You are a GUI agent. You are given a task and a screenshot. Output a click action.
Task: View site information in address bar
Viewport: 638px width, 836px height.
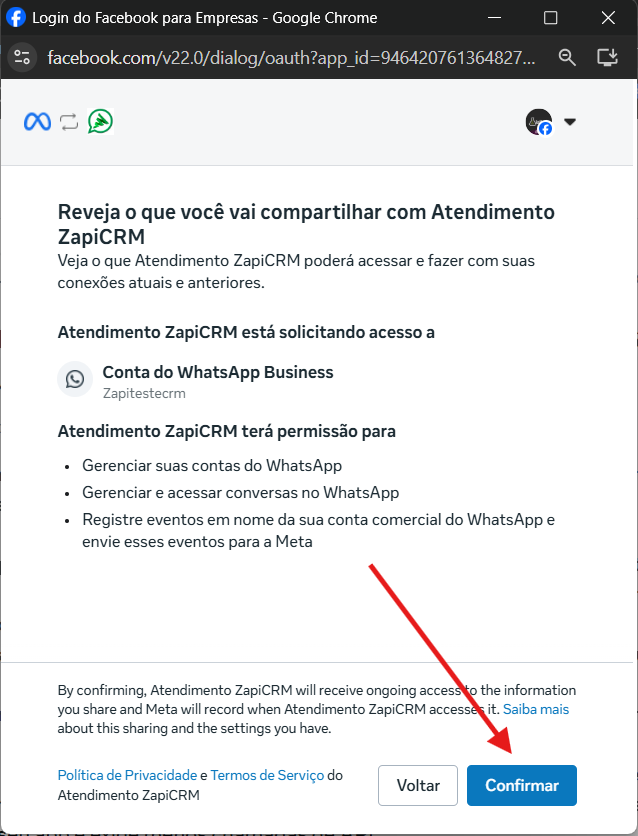(x=22, y=57)
